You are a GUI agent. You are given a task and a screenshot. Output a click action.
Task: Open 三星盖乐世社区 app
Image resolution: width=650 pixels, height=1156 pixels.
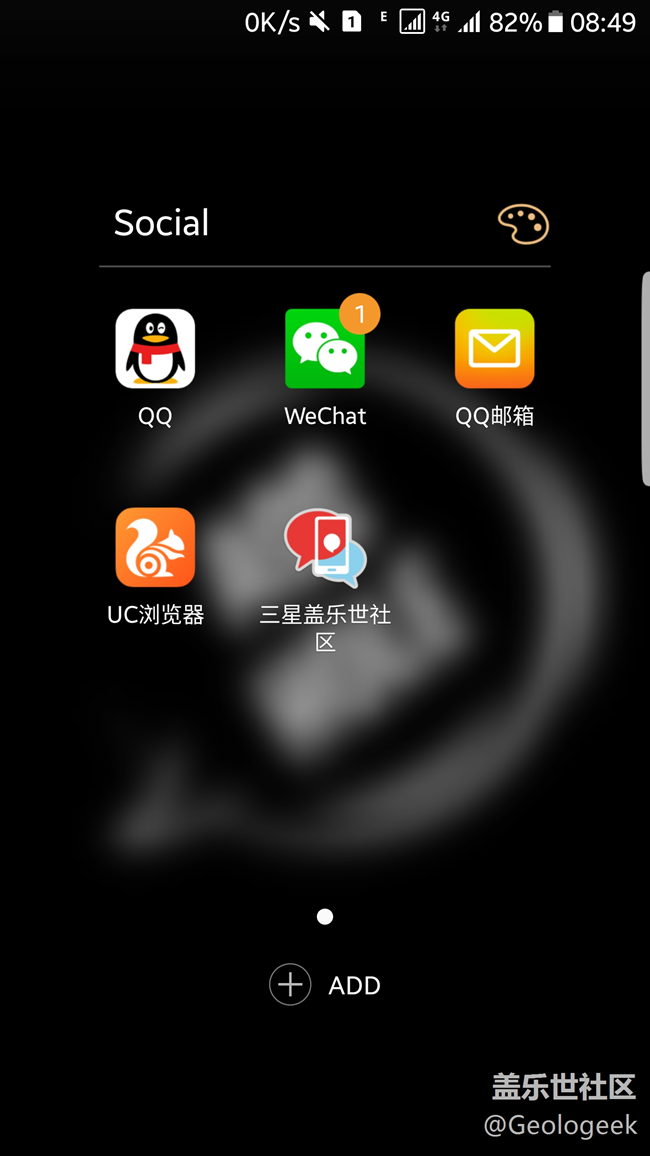point(325,547)
